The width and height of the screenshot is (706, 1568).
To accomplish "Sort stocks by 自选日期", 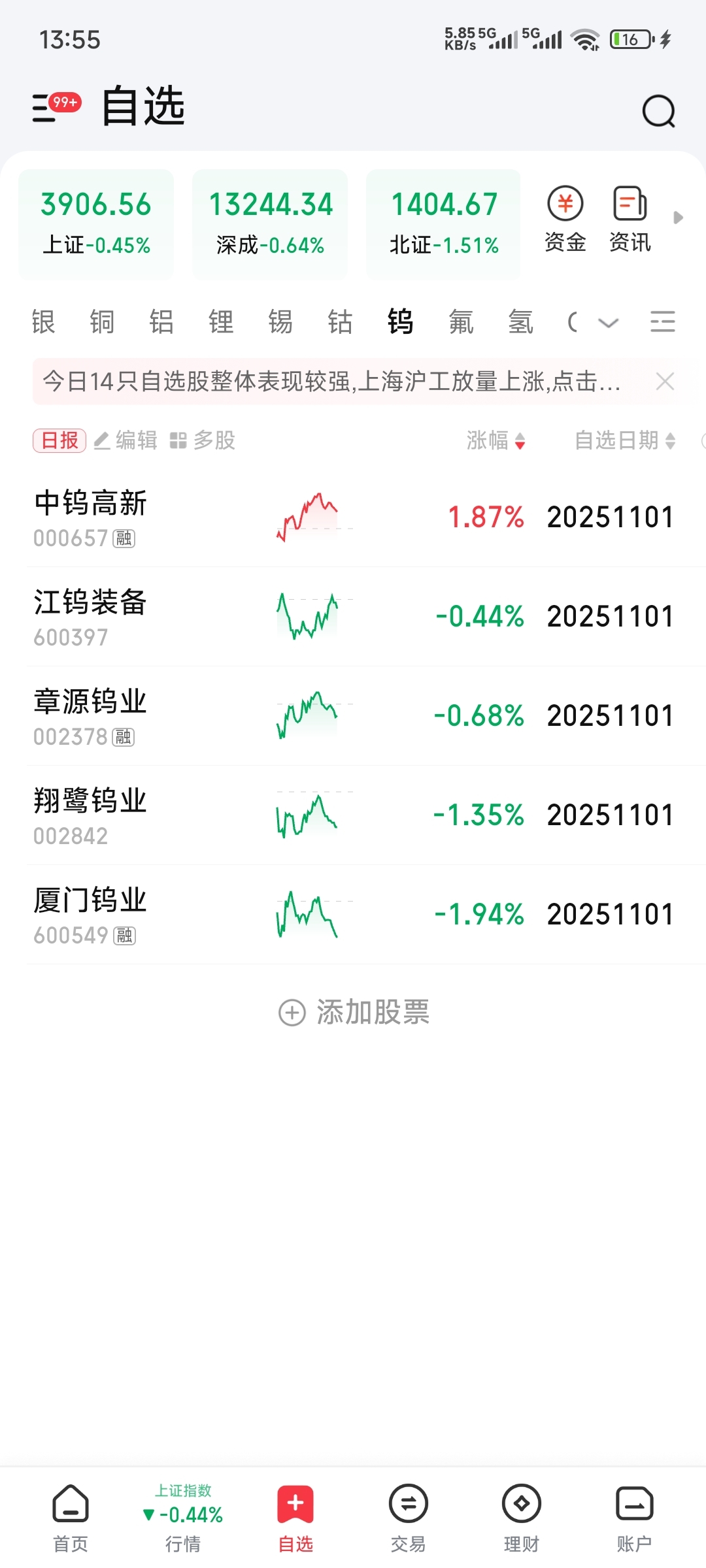I will coord(624,440).
